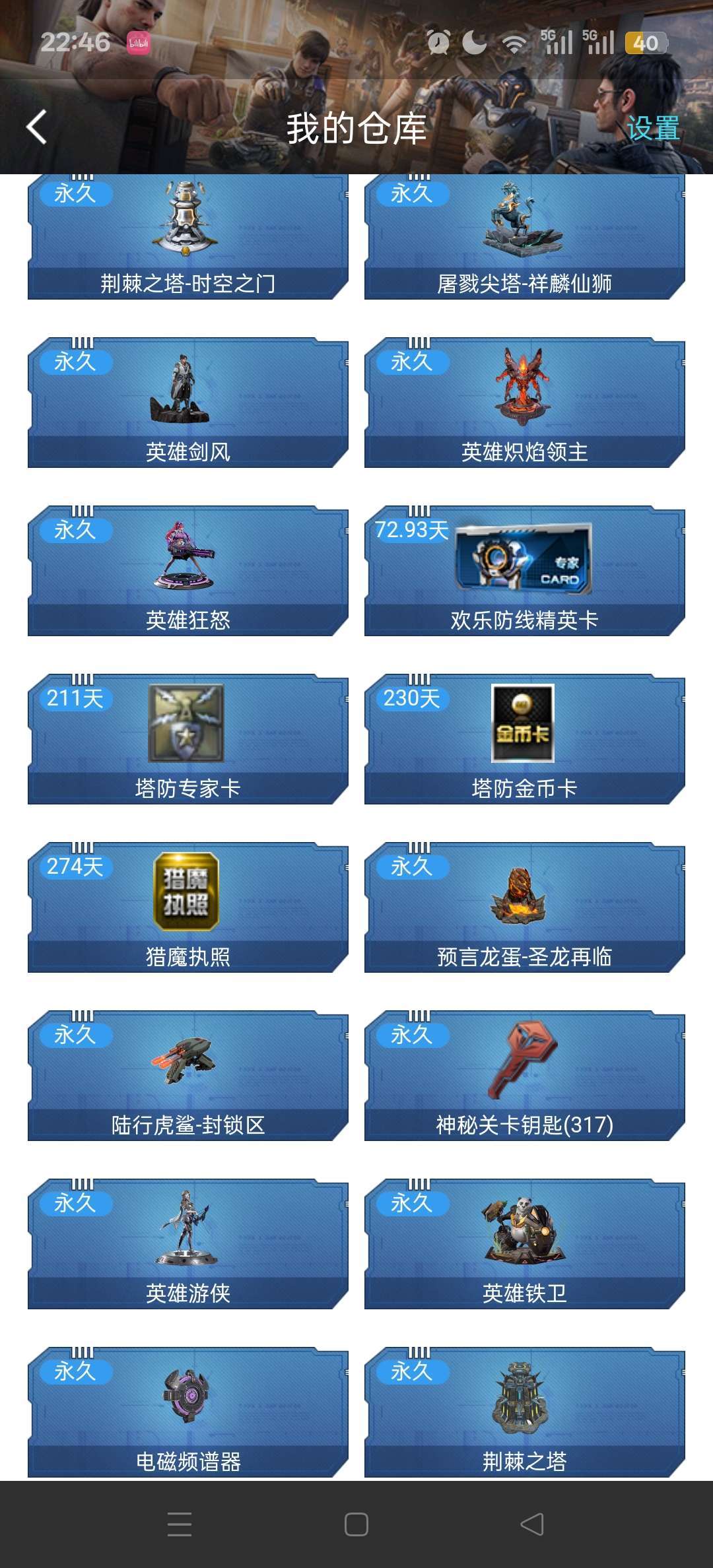This screenshot has width=713, height=1568.
Task: View the 塔防金币卡 item
Action: pos(524,739)
